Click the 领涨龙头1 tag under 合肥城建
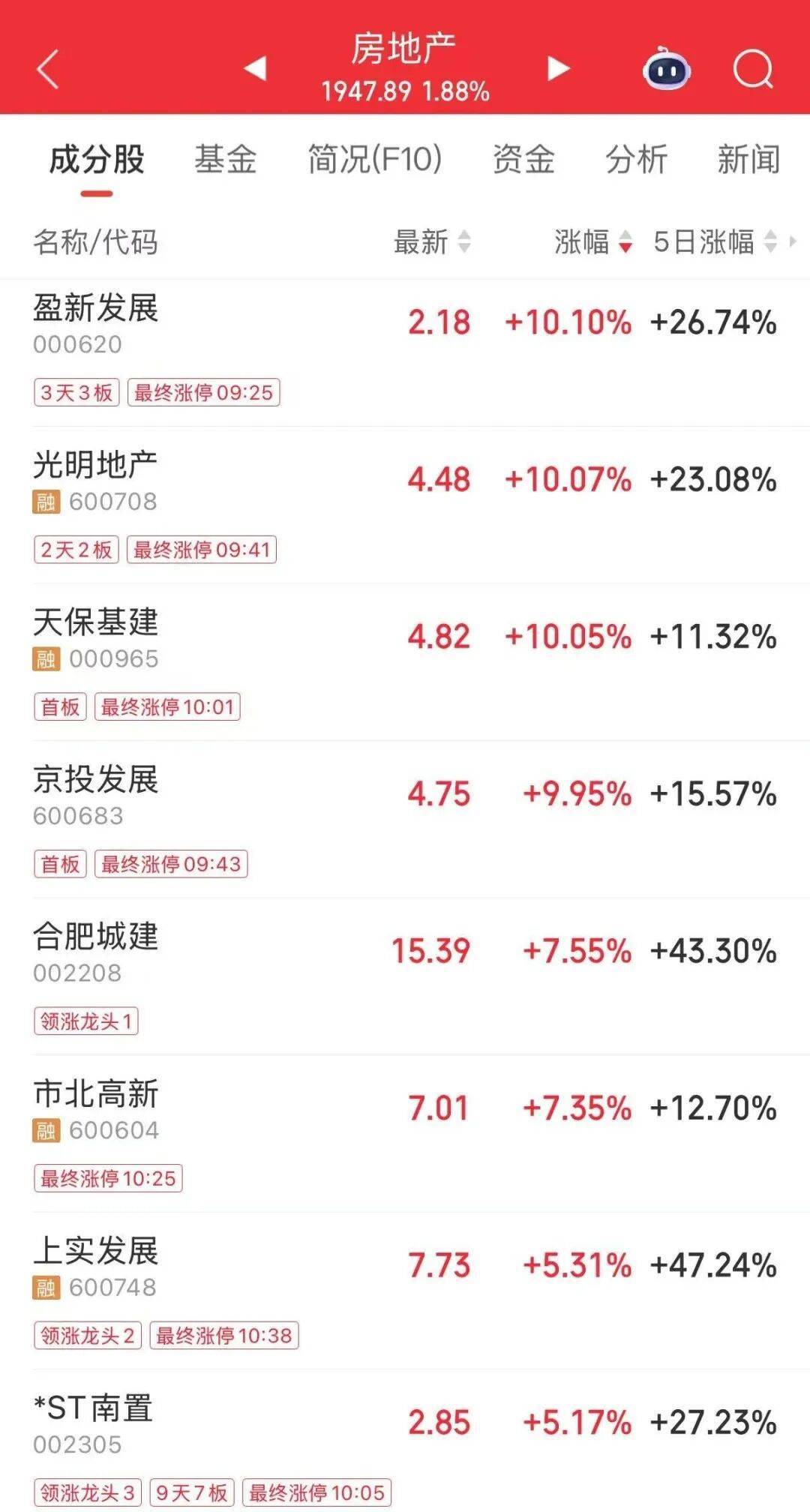This screenshot has width=810, height=1512. [85, 1021]
